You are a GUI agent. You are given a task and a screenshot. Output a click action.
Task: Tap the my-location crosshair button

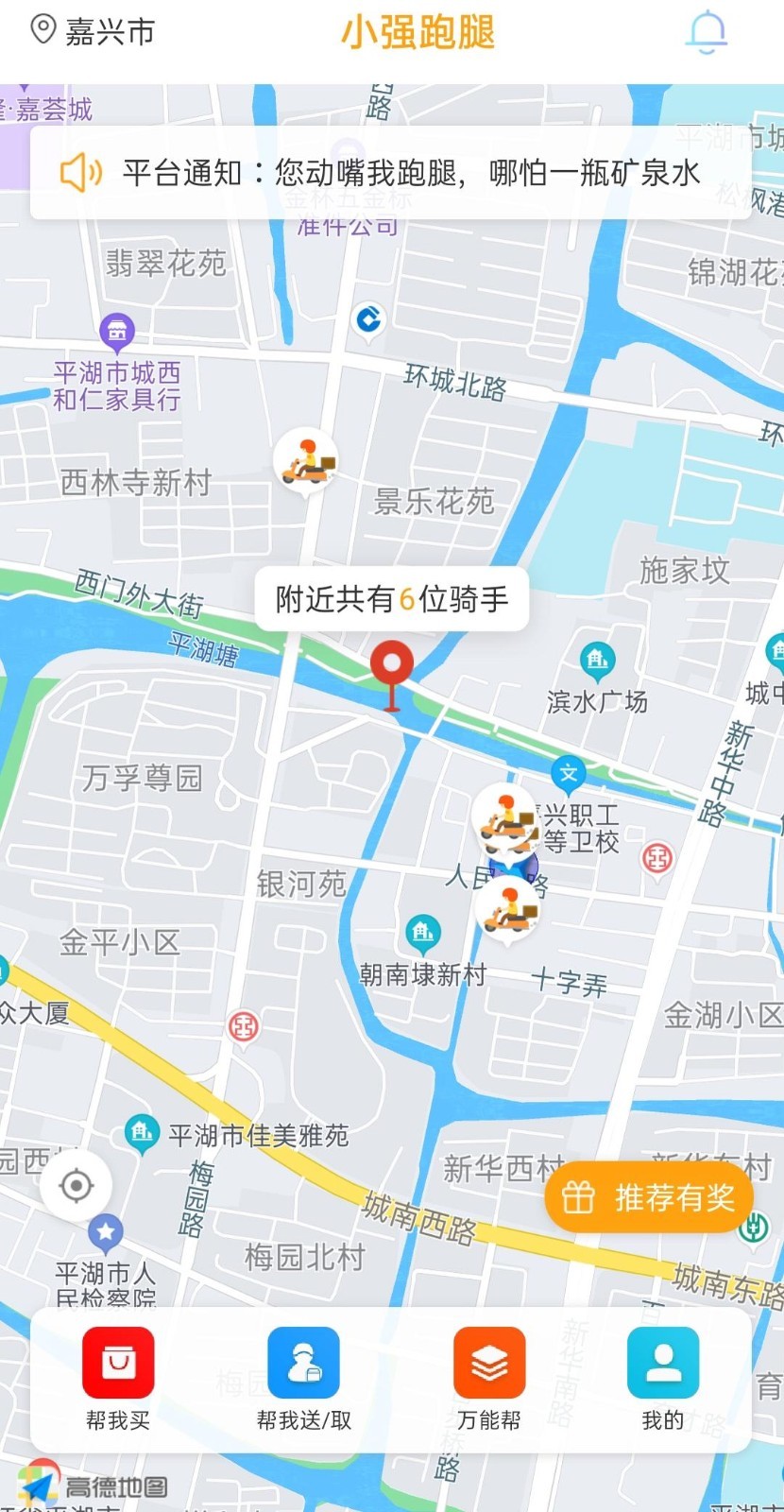(x=77, y=1185)
